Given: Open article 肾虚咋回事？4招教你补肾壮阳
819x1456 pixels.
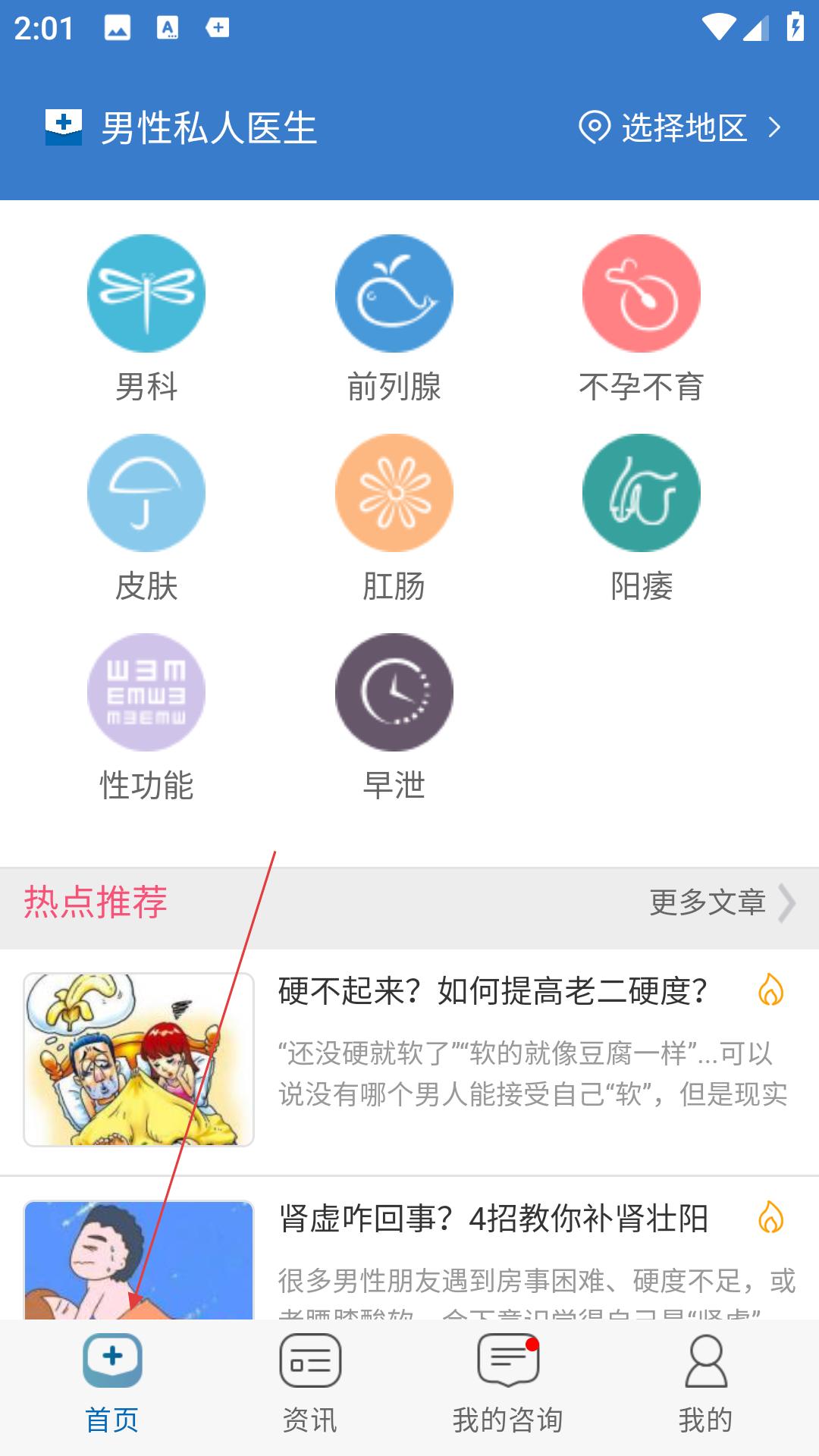Looking at the screenshot, I should coord(409,1248).
